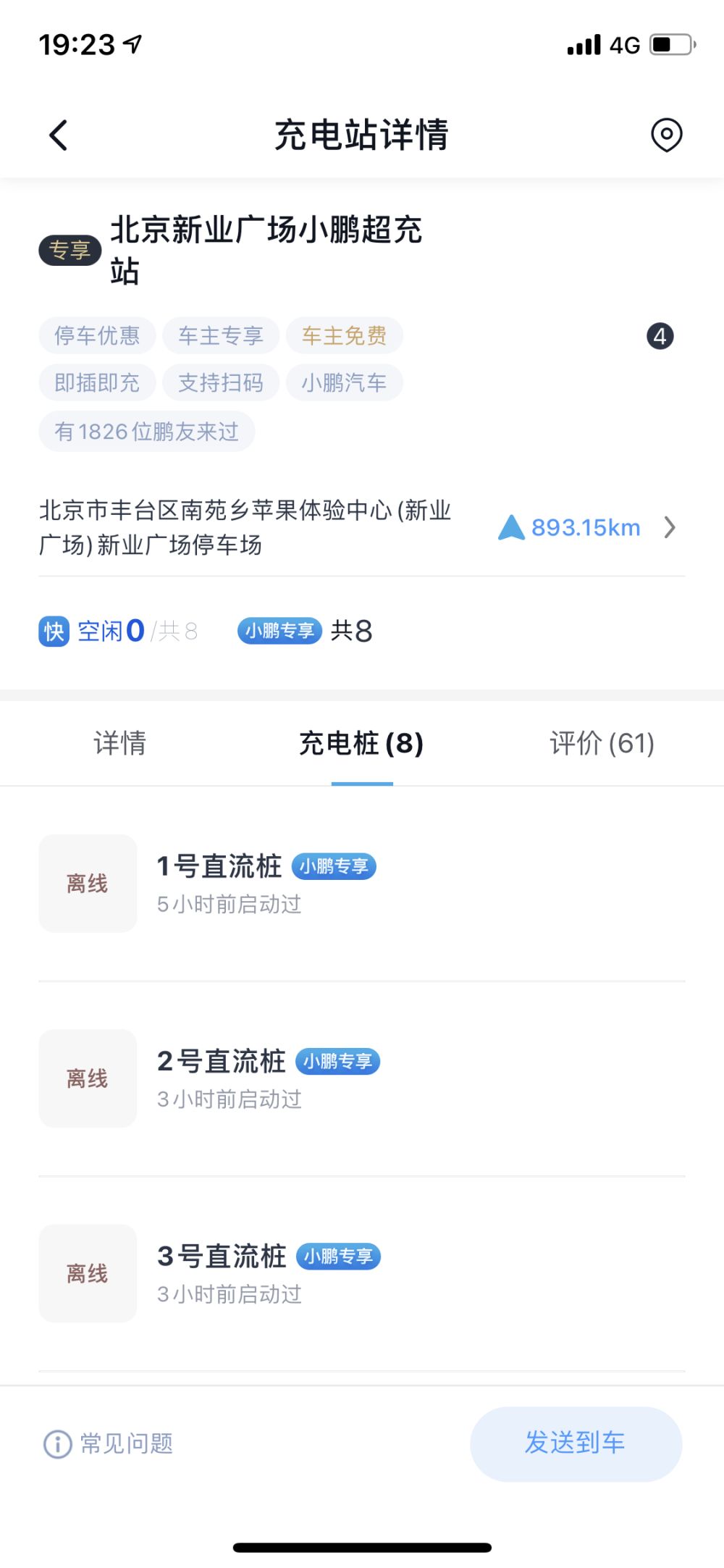This screenshot has width=724, height=1568.
Task: Select the 充电桩 (8) tab
Action: click(361, 743)
